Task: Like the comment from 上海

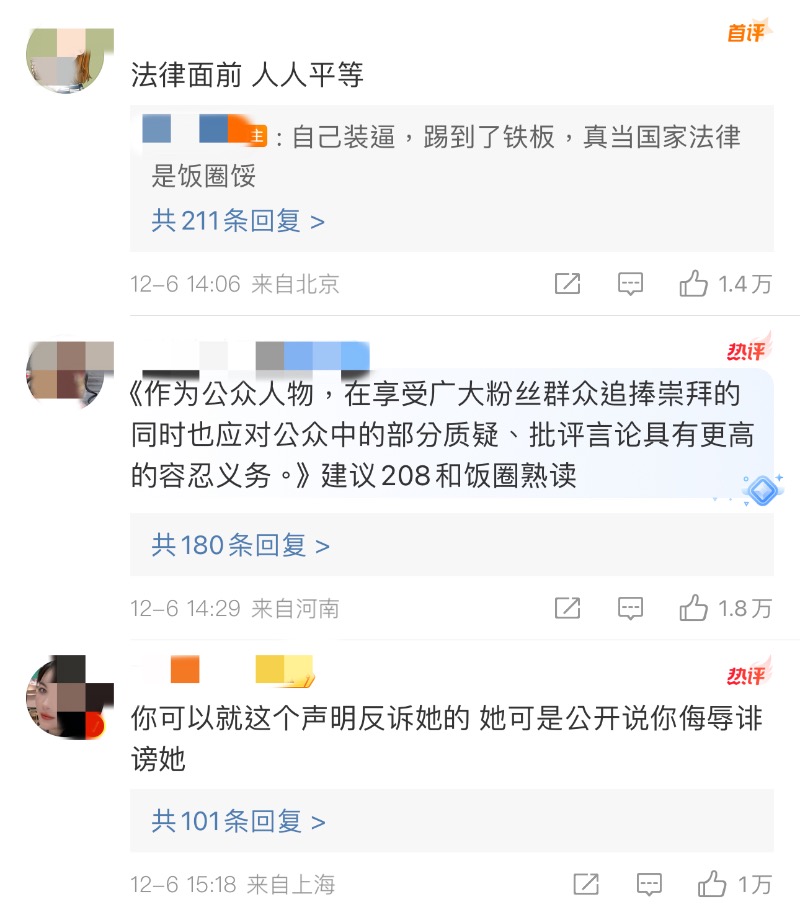Action: tap(712, 884)
